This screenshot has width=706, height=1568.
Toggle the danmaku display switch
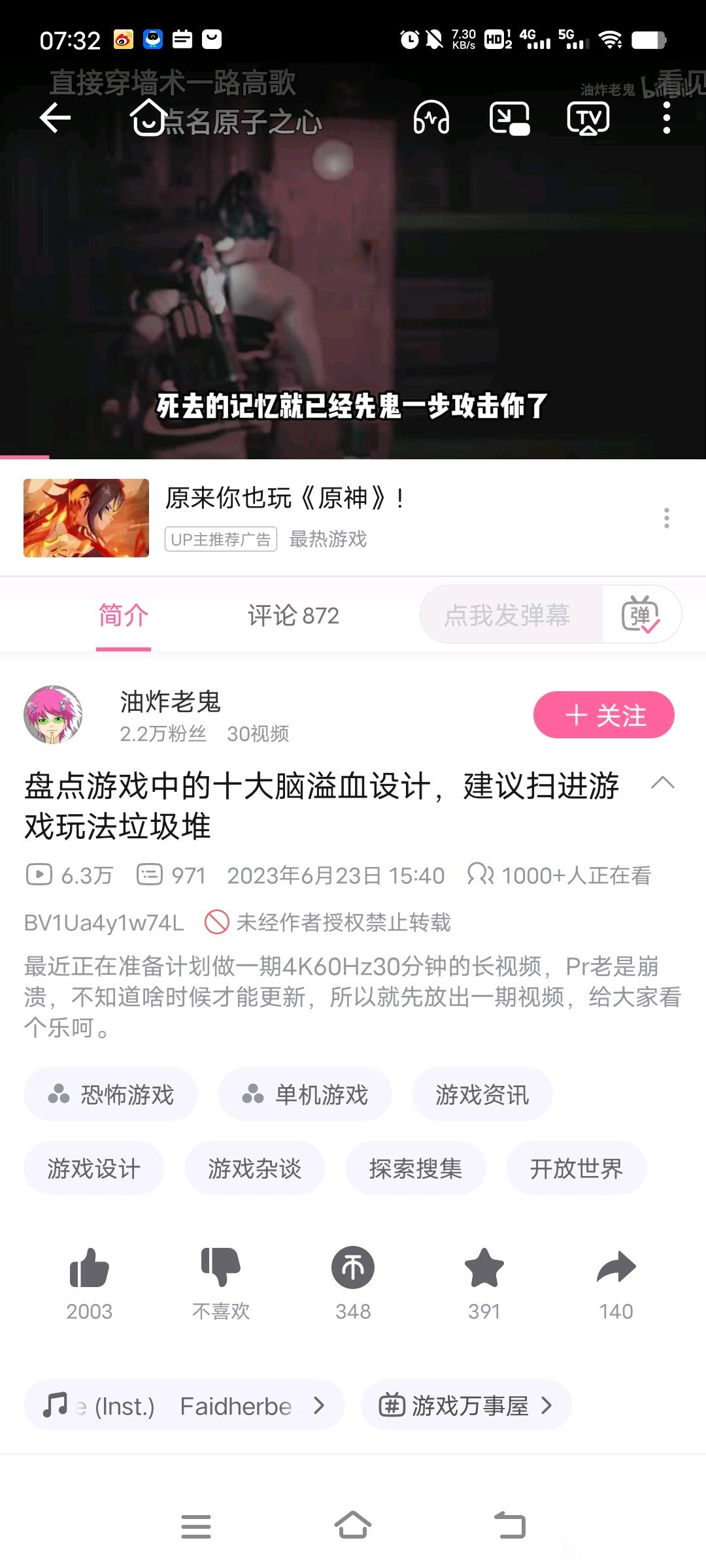(x=641, y=615)
